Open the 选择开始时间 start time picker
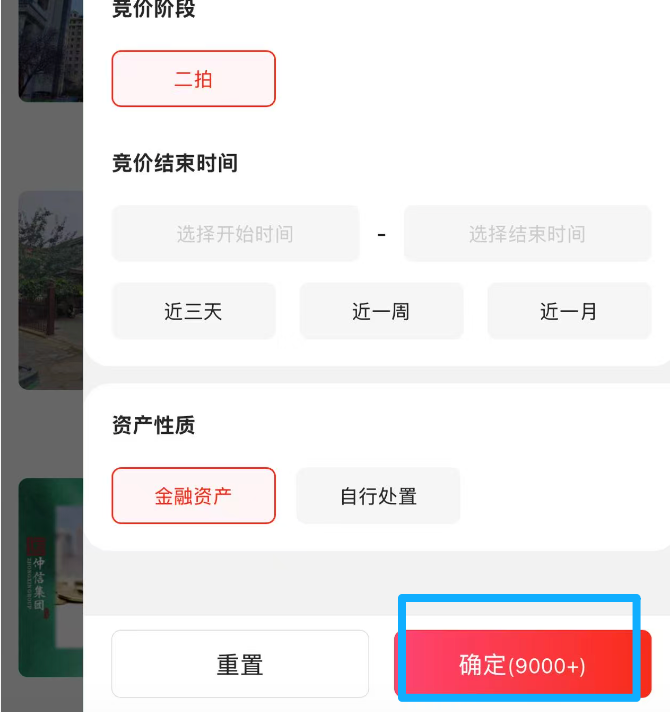 pos(235,234)
